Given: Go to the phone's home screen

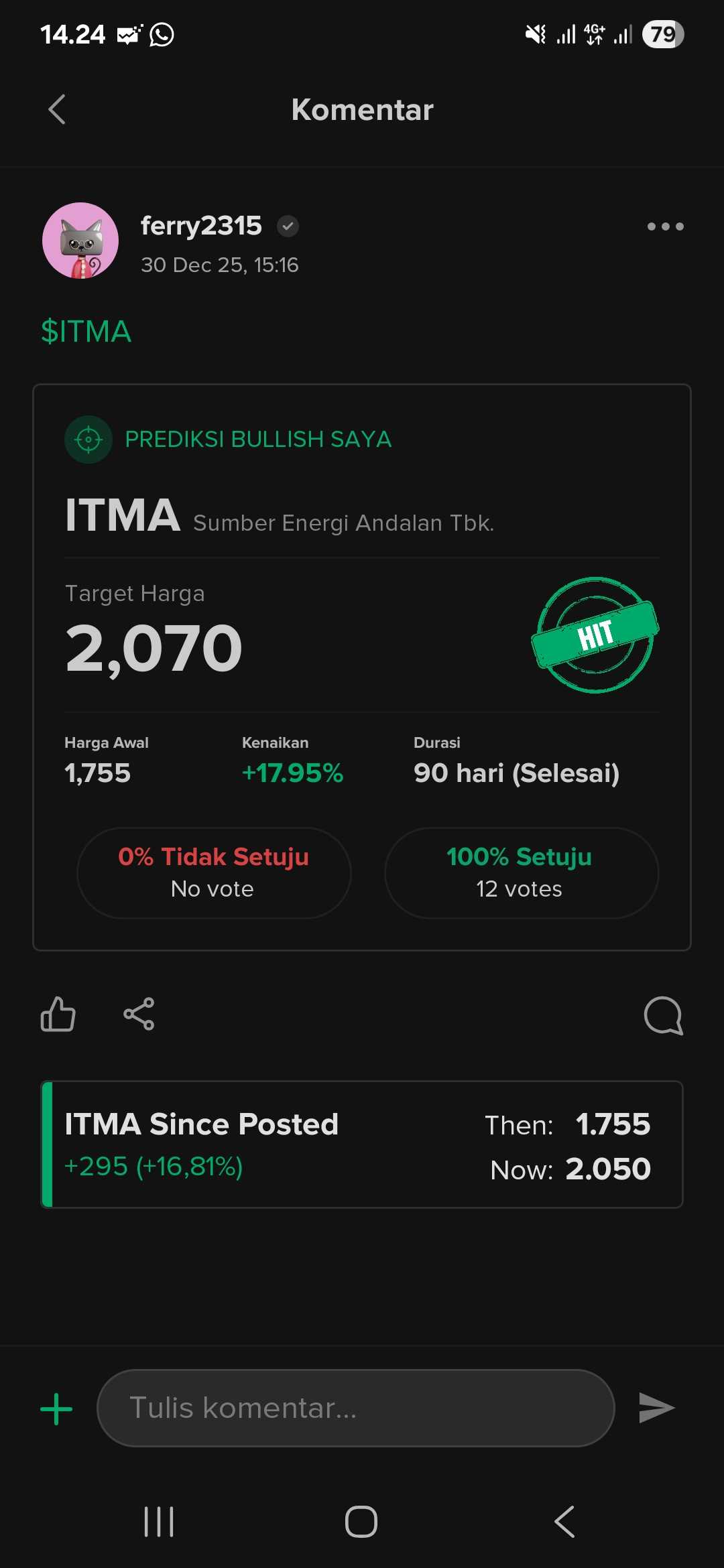Looking at the screenshot, I should point(361,1521).
